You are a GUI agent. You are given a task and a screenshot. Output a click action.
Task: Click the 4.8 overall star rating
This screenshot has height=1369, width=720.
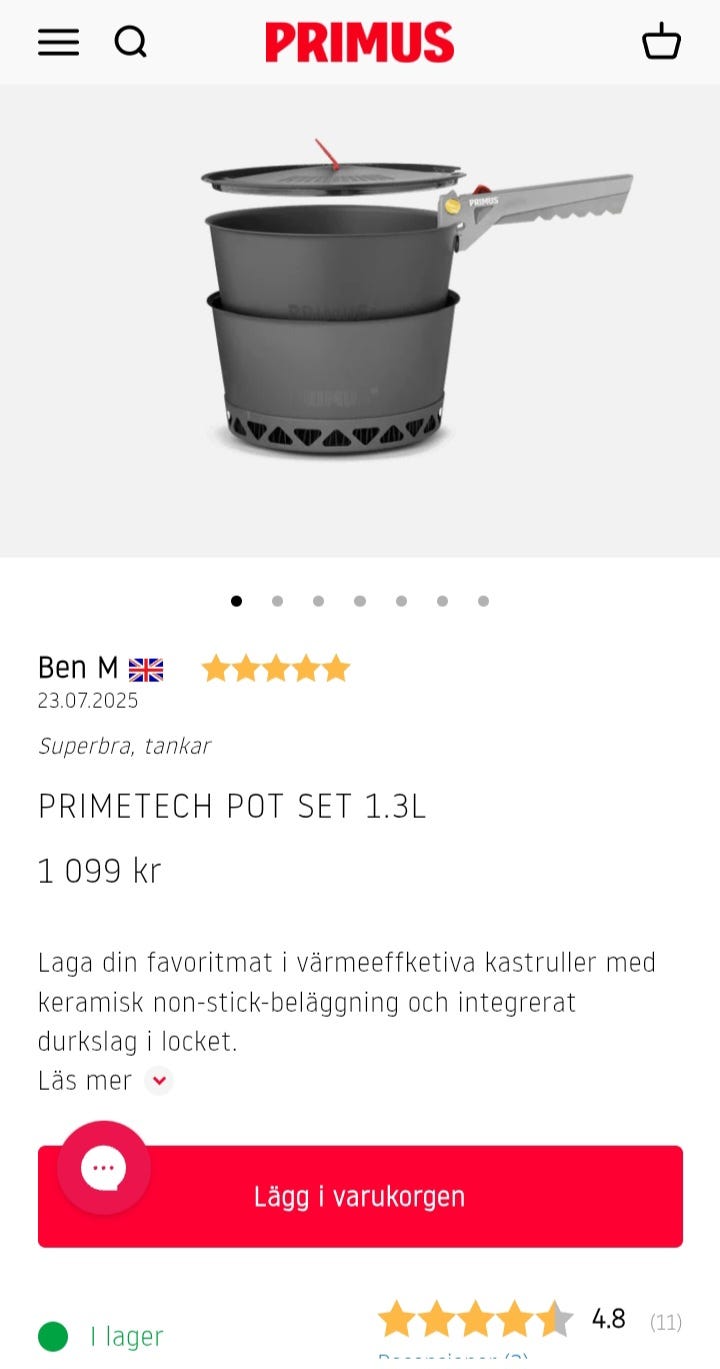tap(611, 1320)
